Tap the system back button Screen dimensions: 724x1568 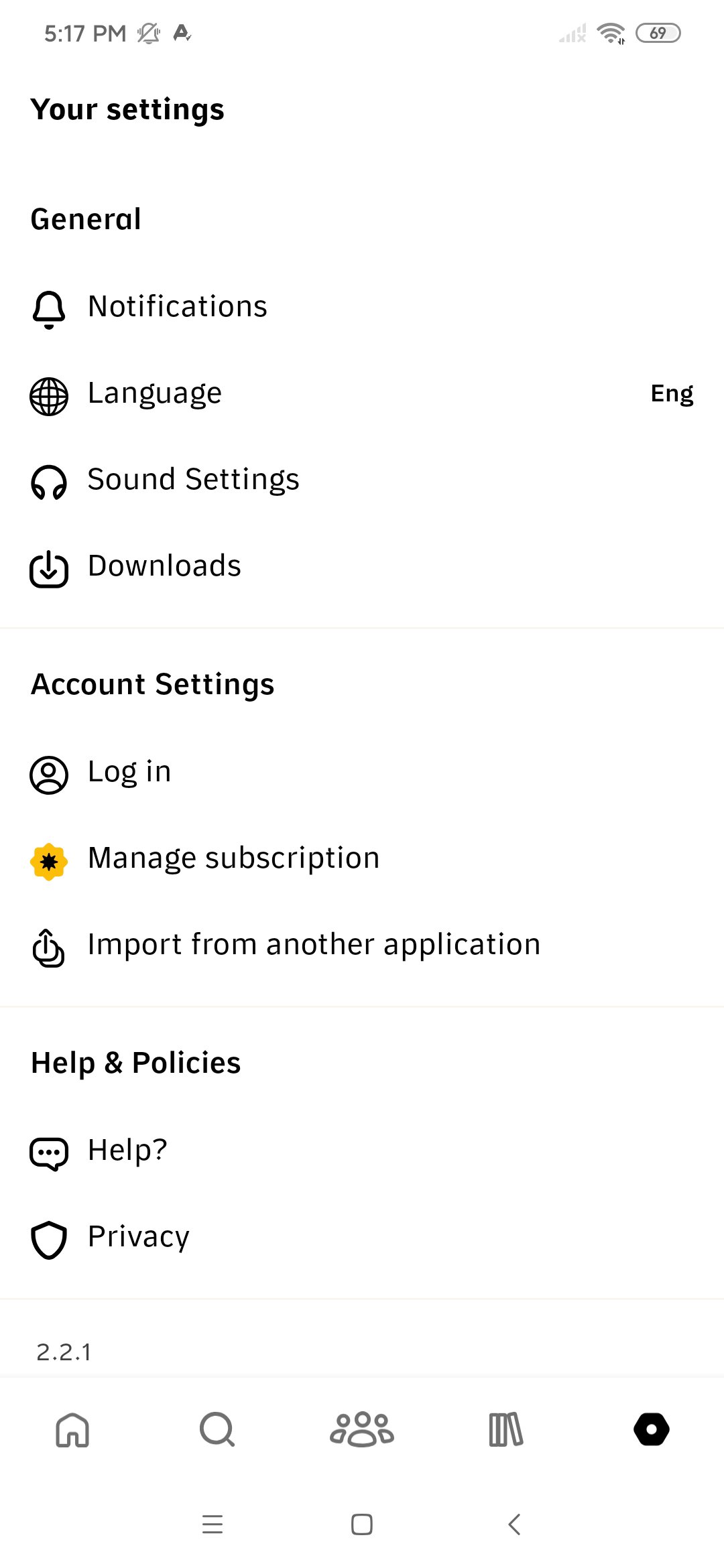(514, 1524)
